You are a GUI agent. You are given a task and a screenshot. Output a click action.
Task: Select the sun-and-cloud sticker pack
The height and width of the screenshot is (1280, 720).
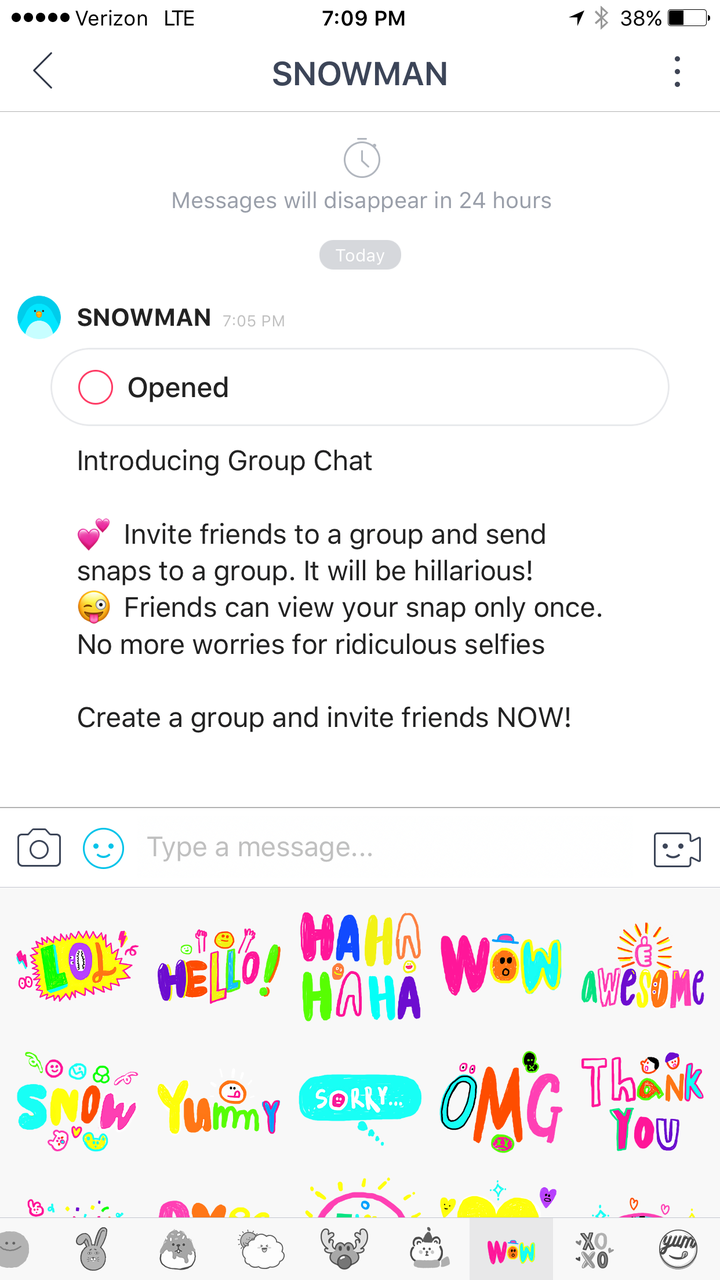pos(261,1248)
